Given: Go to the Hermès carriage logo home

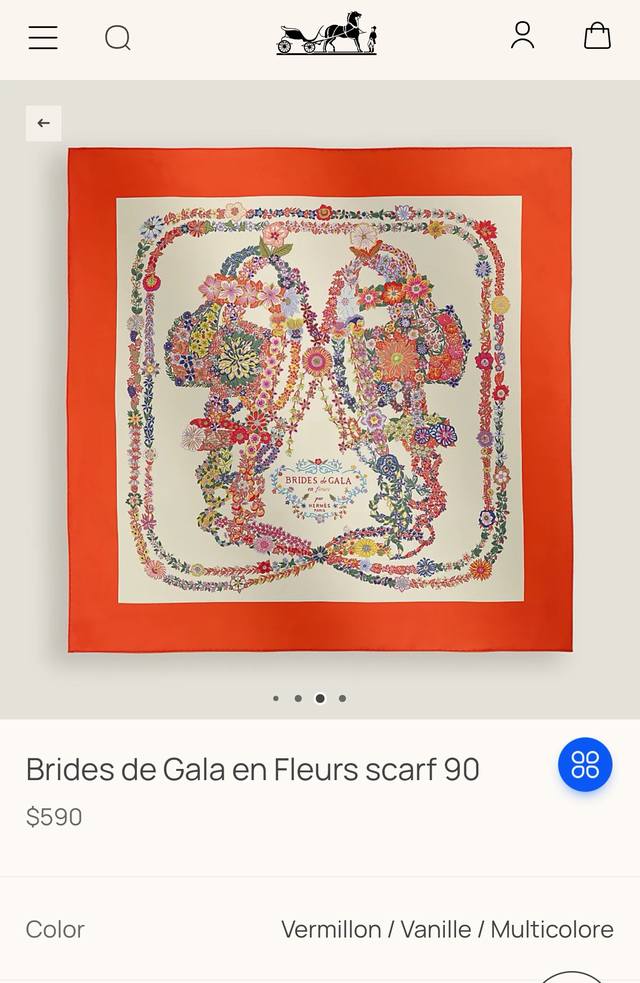Looking at the screenshot, I should tap(327, 34).
